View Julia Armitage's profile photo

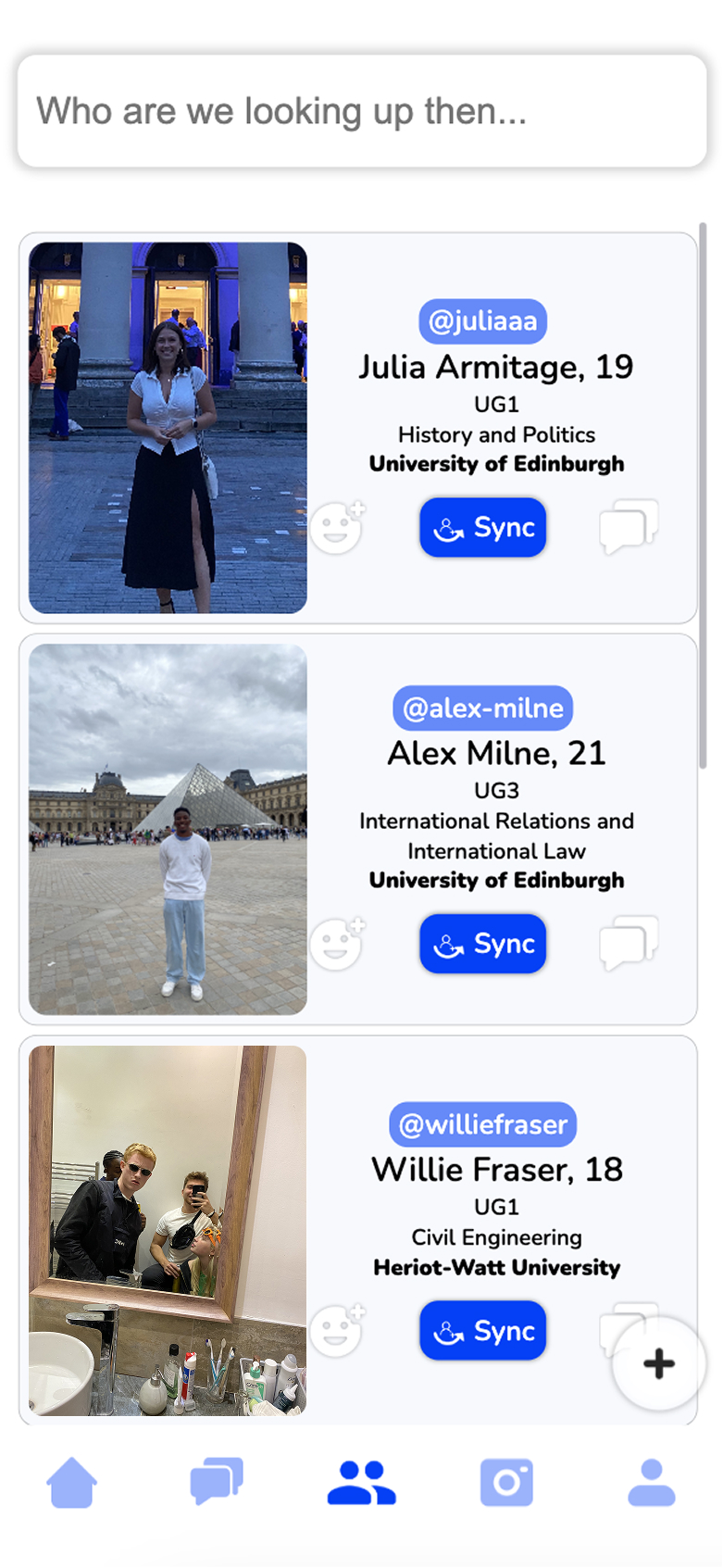tap(168, 428)
